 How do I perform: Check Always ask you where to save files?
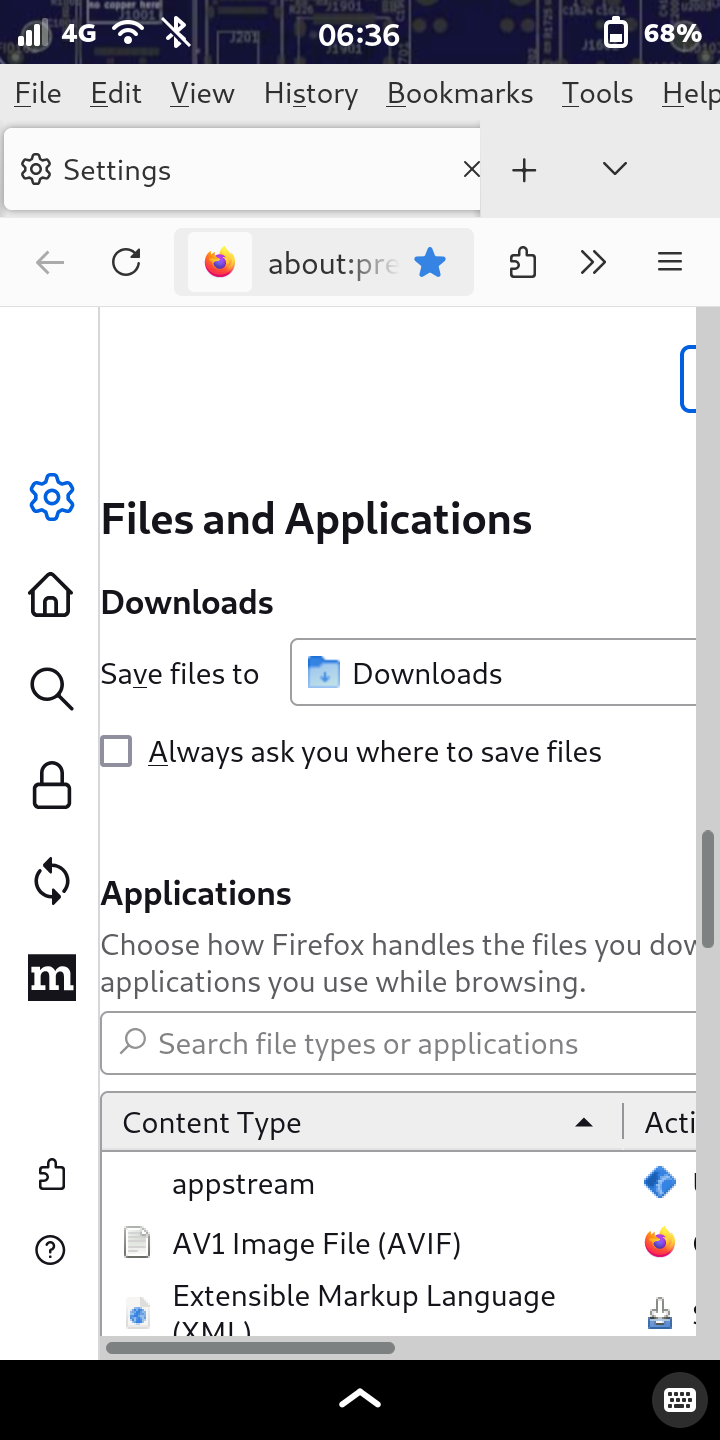point(117,751)
